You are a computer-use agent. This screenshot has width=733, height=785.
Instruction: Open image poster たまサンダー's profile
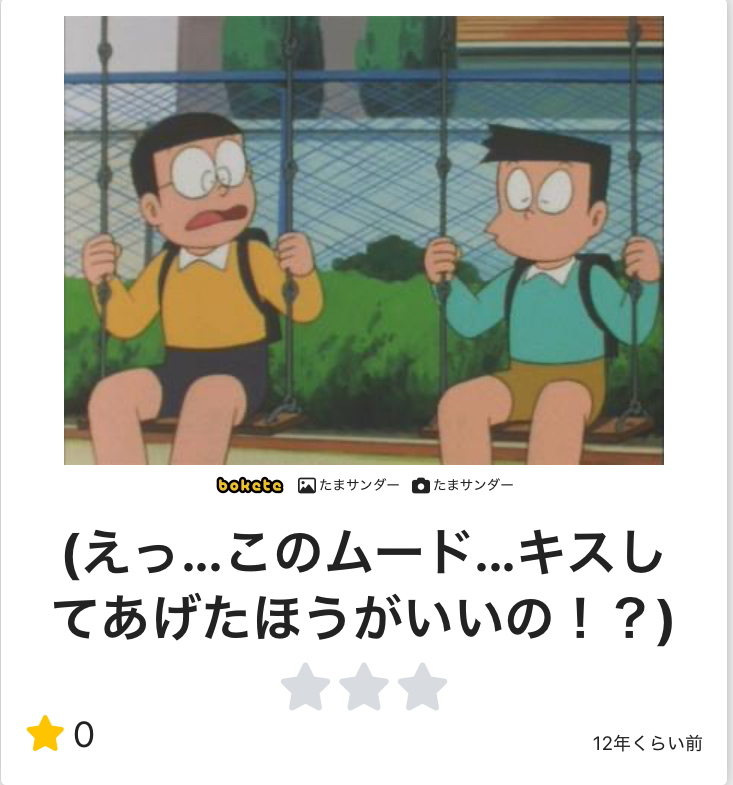point(350,485)
